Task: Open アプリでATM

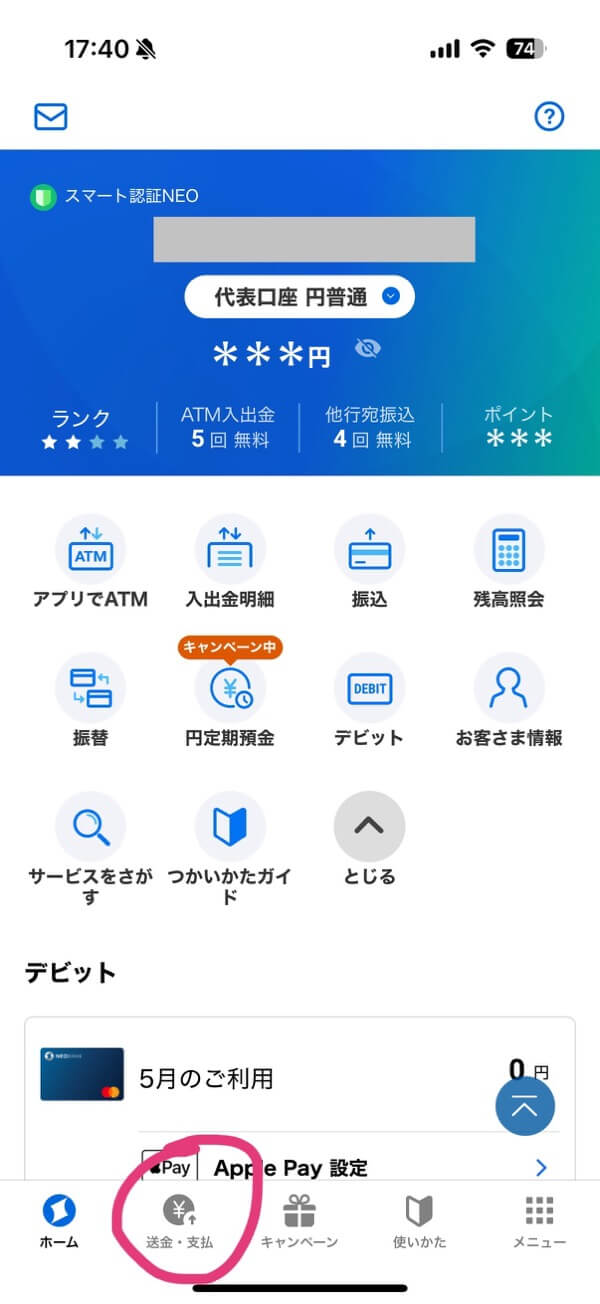Action: [x=90, y=562]
